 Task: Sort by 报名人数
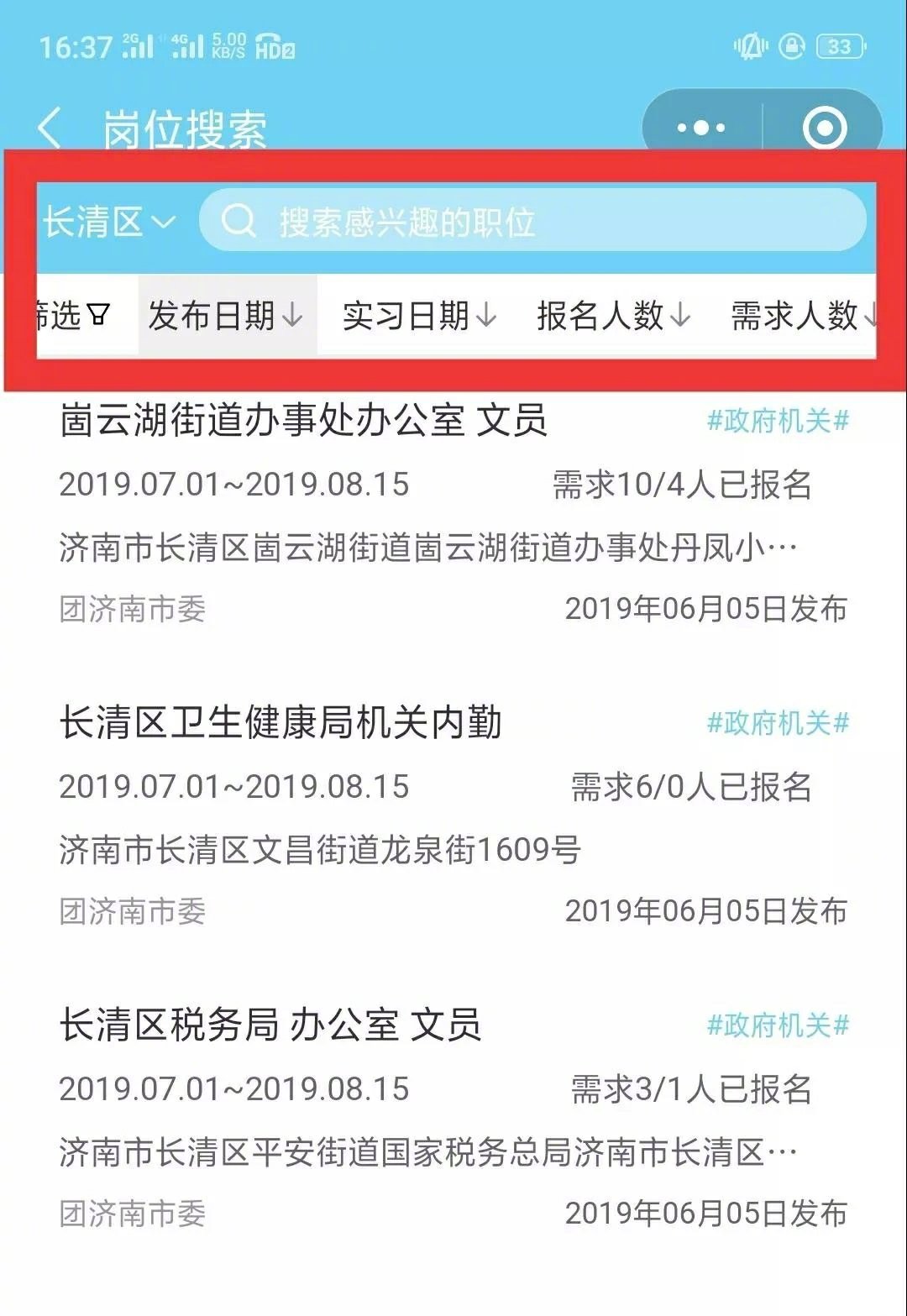click(x=613, y=316)
